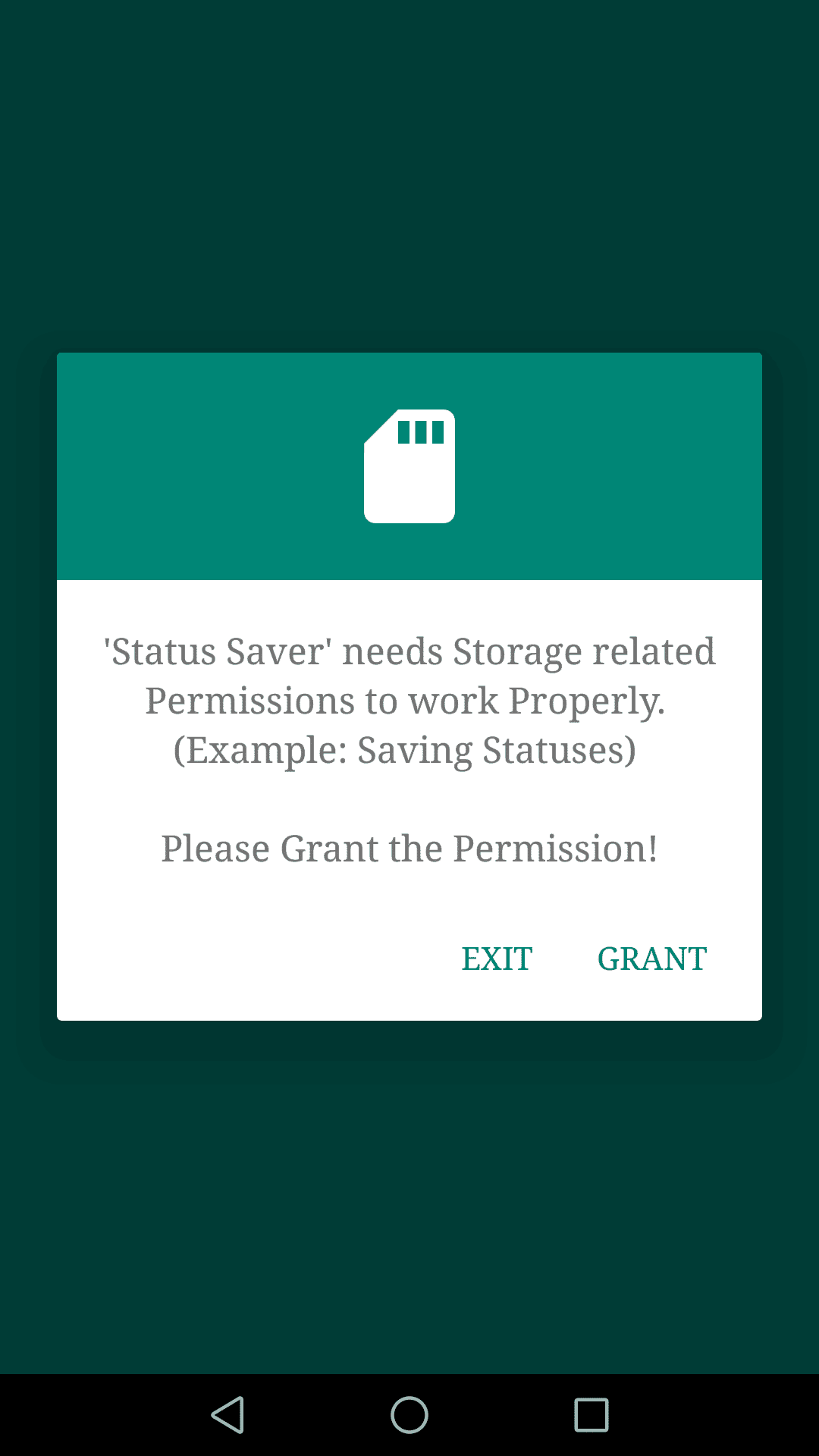Go back using the system back button

pos(227,1415)
